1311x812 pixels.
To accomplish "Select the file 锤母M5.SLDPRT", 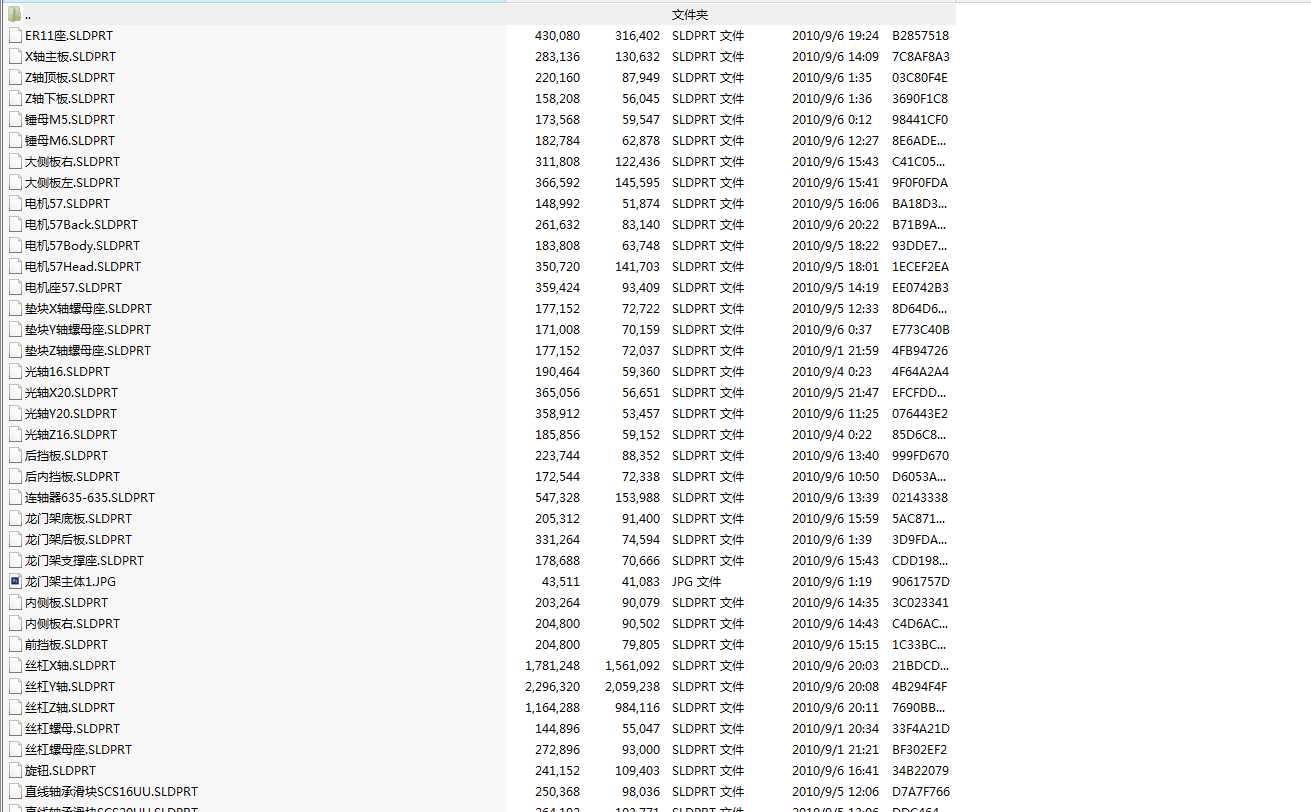I will click(x=69, y=119).
